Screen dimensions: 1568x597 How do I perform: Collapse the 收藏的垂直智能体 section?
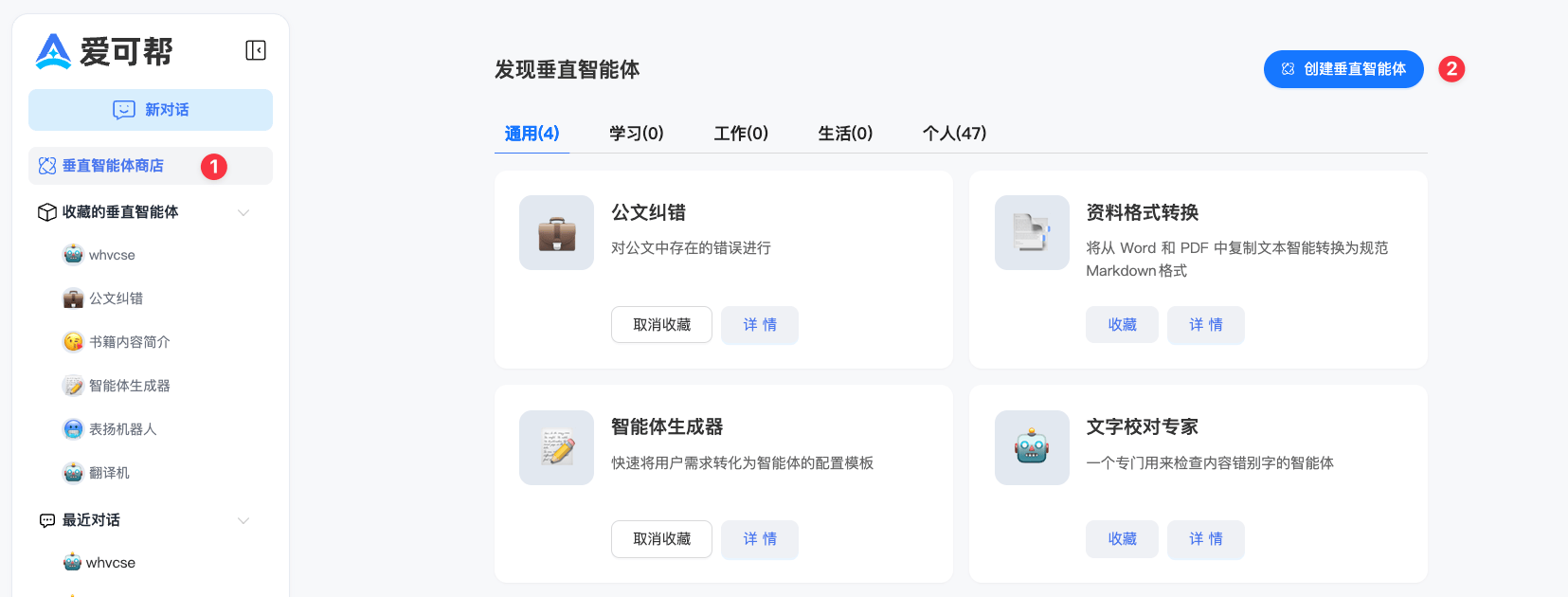(243, 212)
